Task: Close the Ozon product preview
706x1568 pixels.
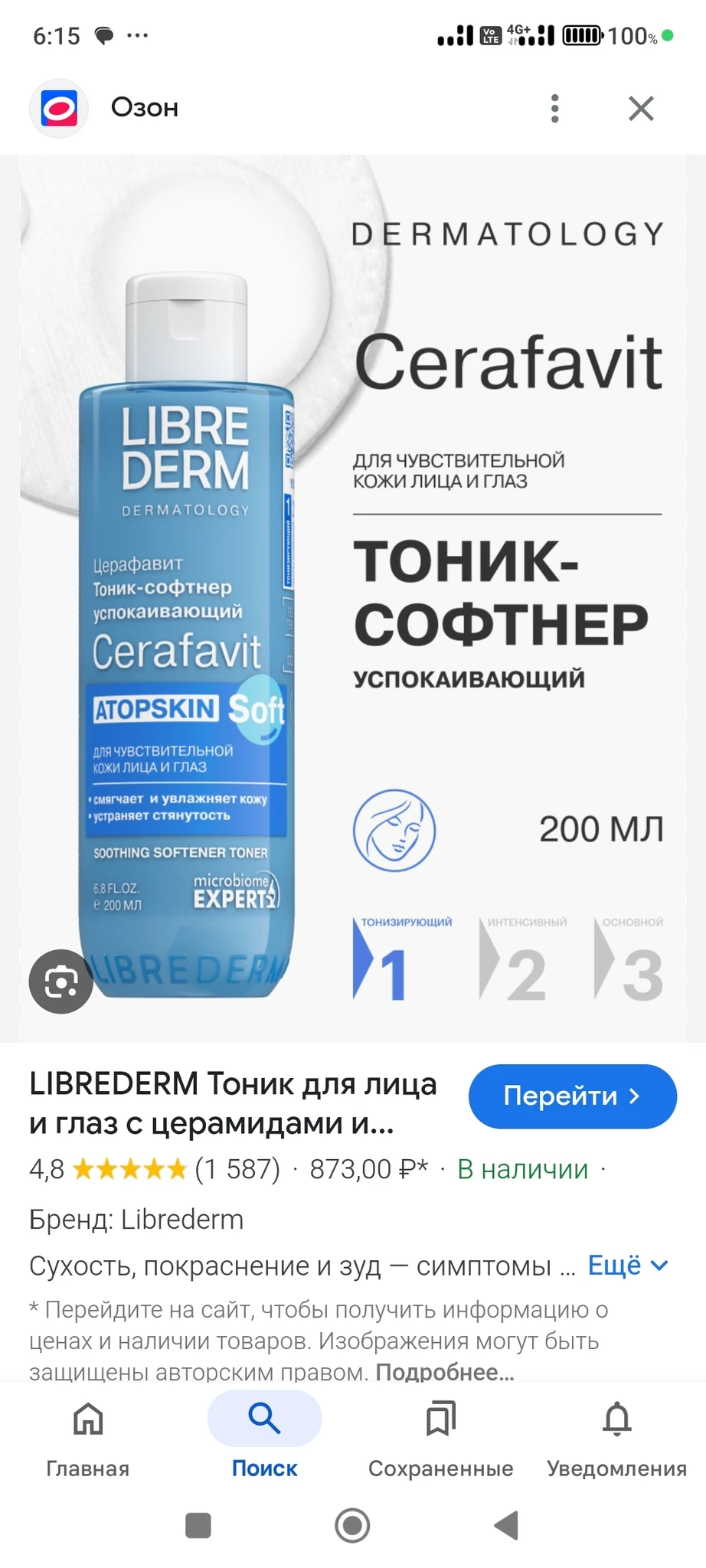Action: tap(641, 108)
